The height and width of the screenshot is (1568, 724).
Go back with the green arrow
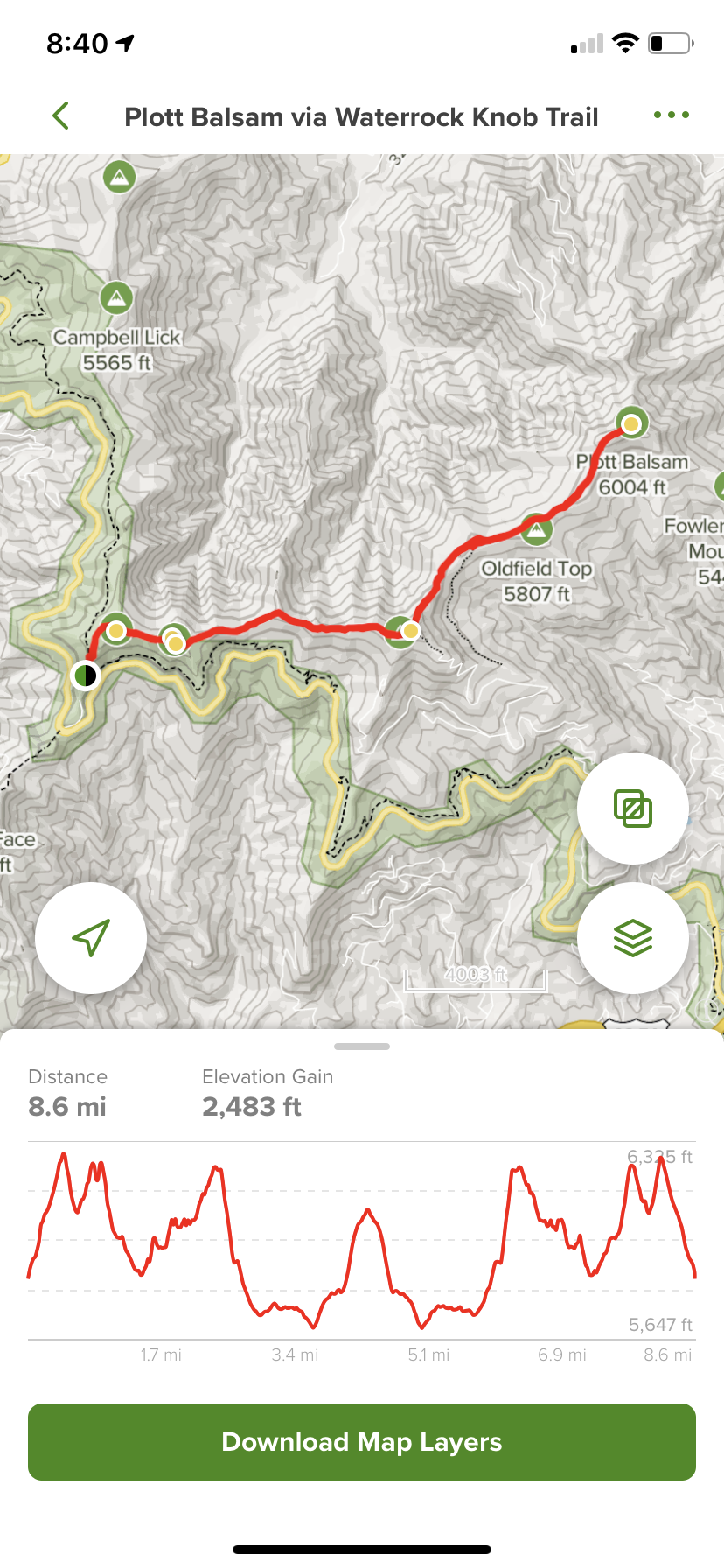[60, 115]
